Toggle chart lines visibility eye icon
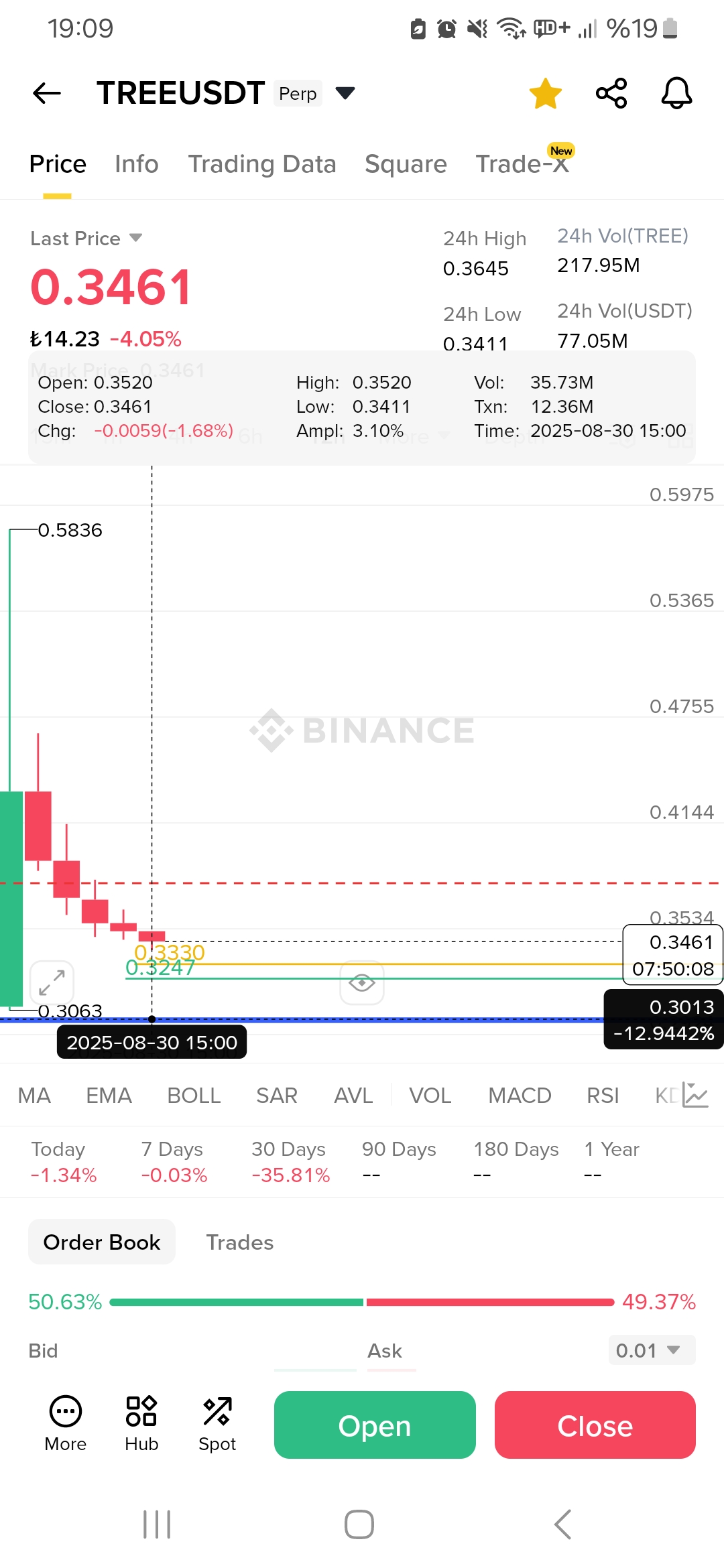 tap(362, 982)
